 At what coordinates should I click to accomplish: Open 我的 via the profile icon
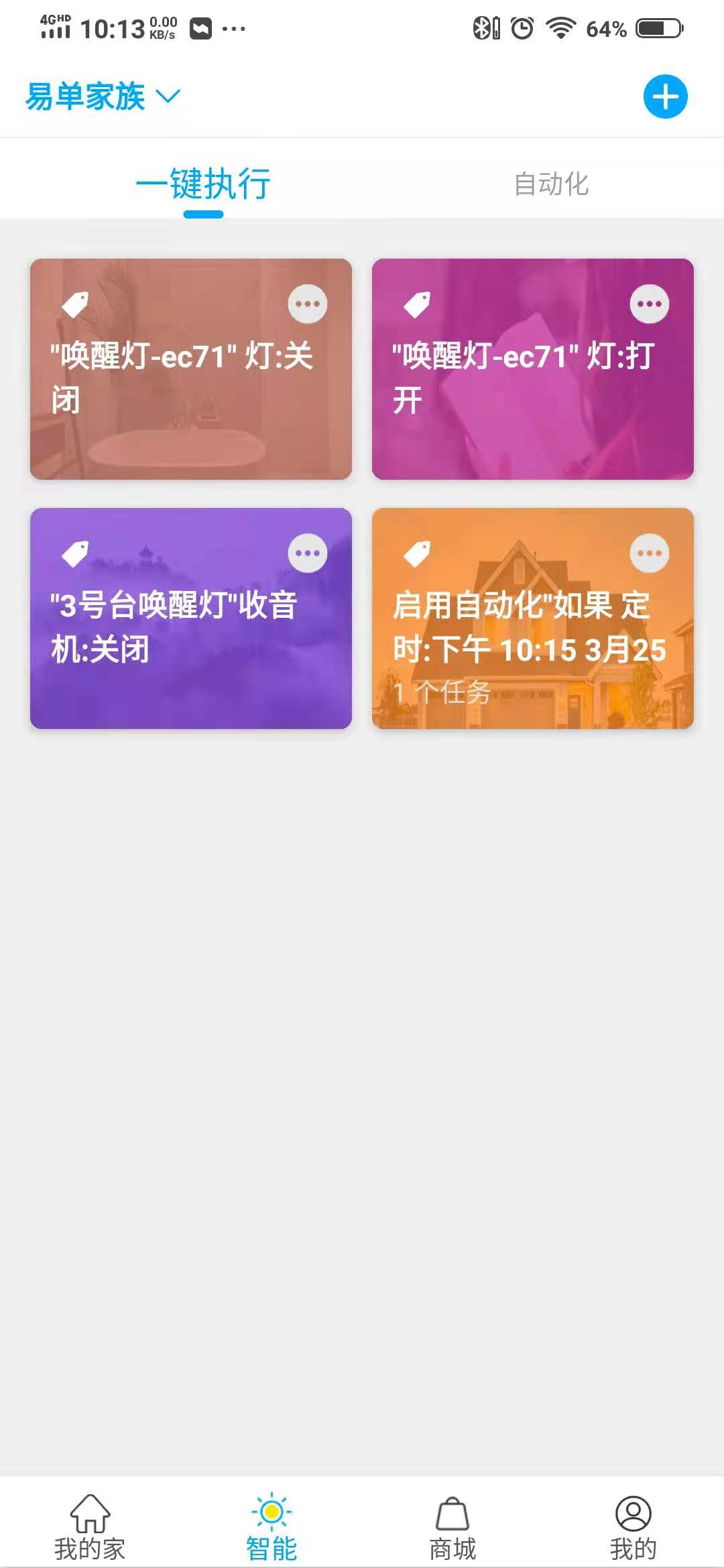pos(633,1509)
